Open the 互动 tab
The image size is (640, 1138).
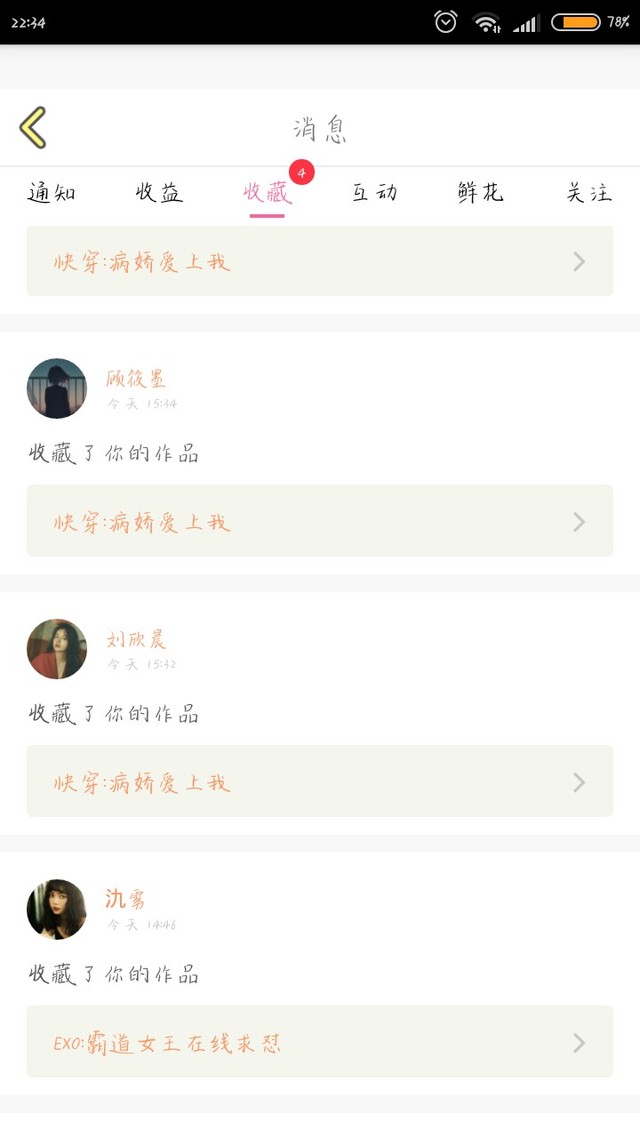374,193
